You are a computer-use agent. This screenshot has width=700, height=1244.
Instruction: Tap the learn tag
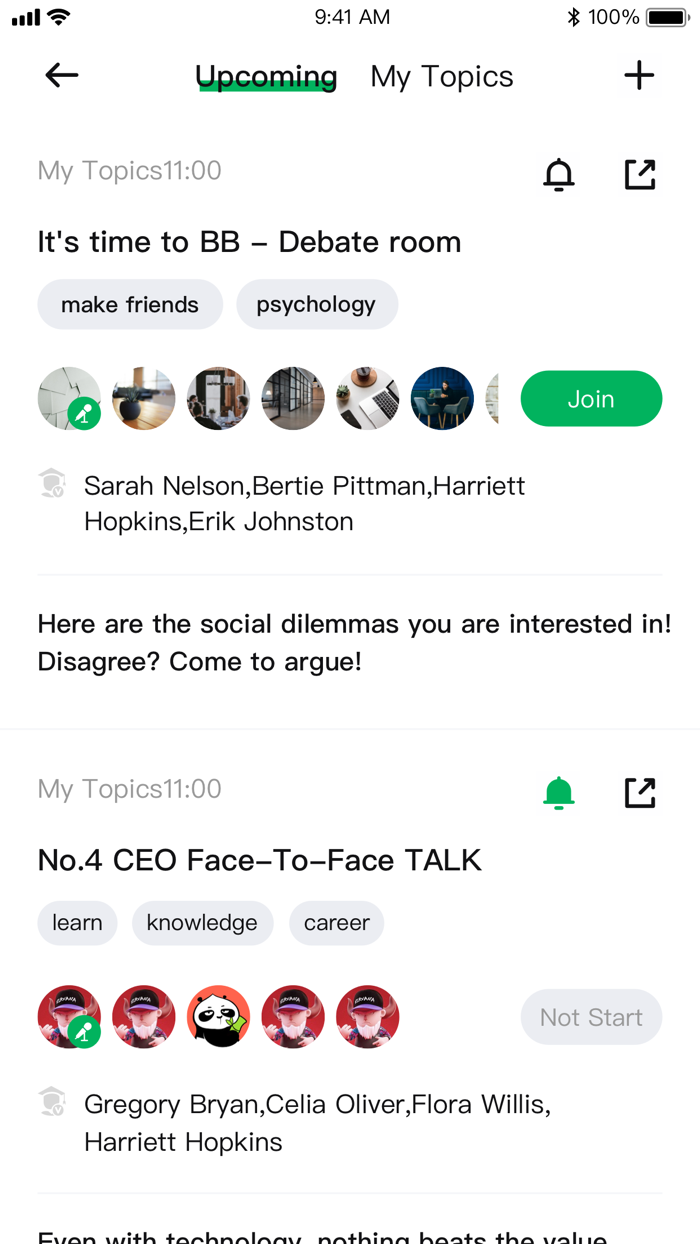pos(77,923)
